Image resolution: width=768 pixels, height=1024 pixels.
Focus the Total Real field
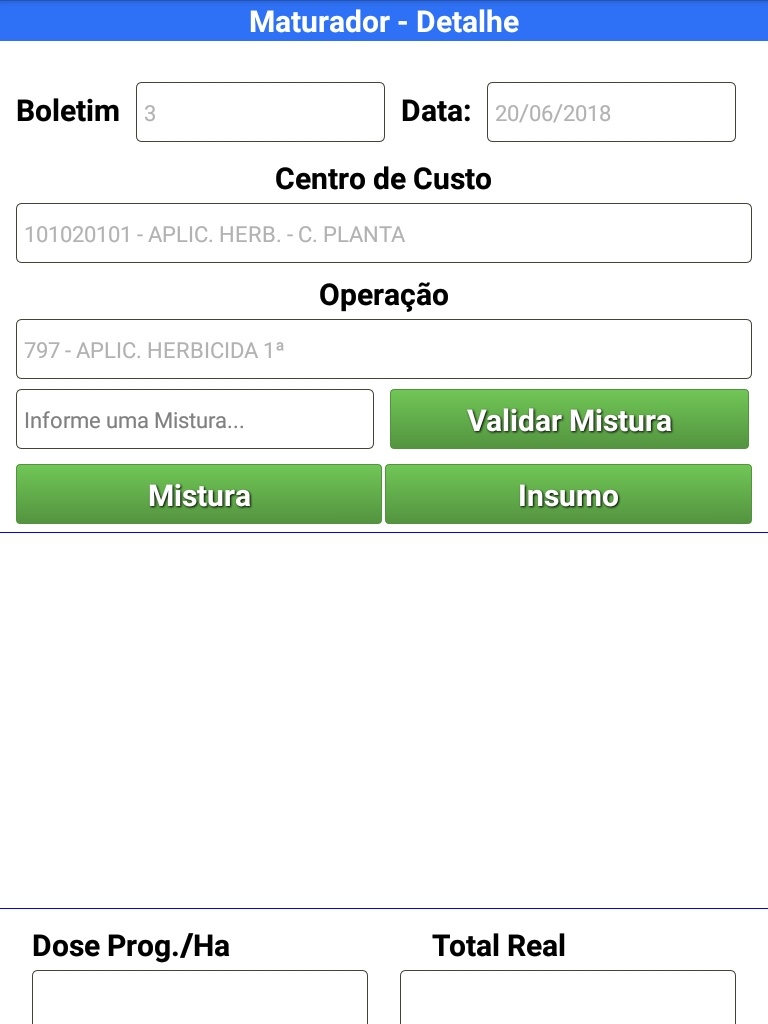click(568, 998)
